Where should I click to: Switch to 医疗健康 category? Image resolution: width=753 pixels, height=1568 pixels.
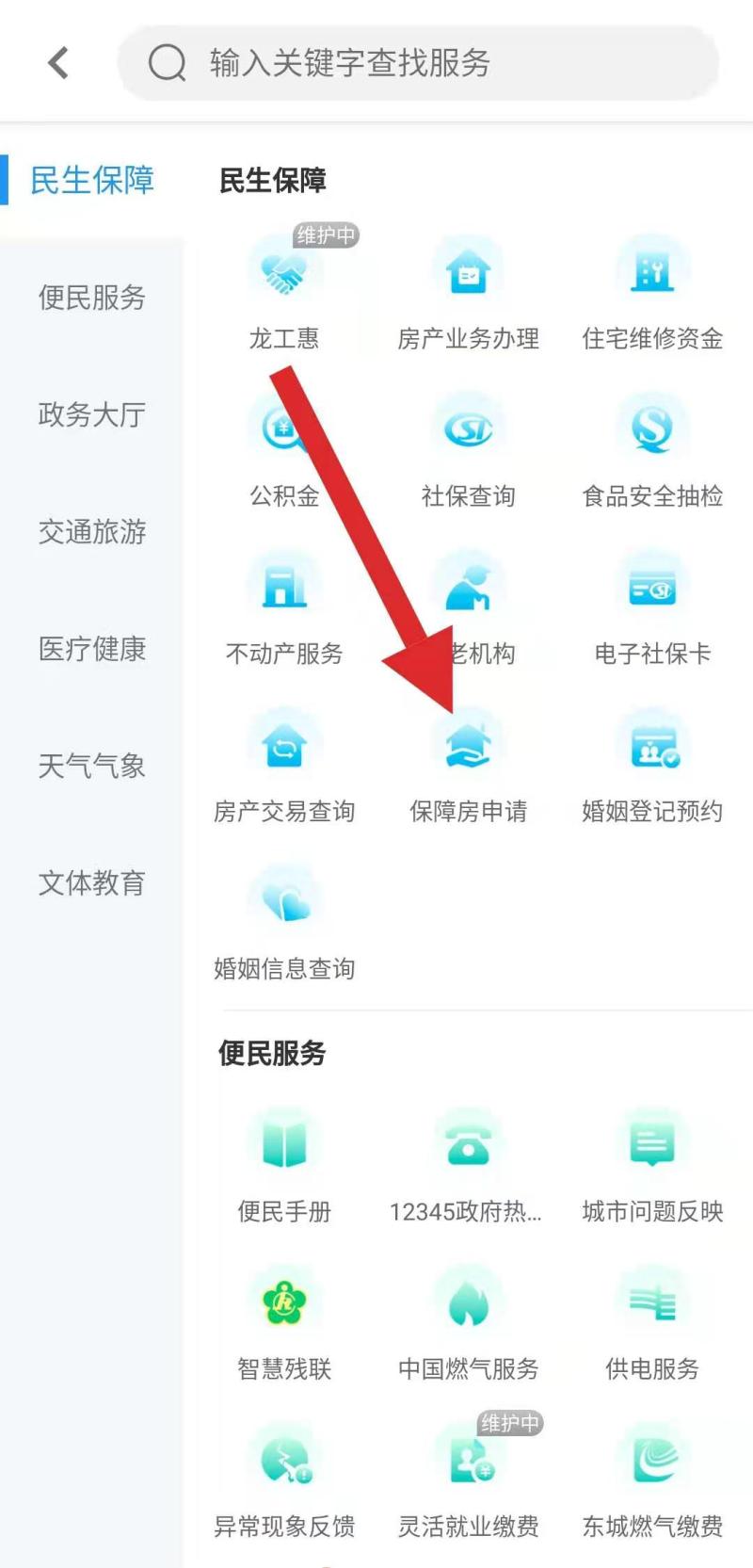pos(92,649)
